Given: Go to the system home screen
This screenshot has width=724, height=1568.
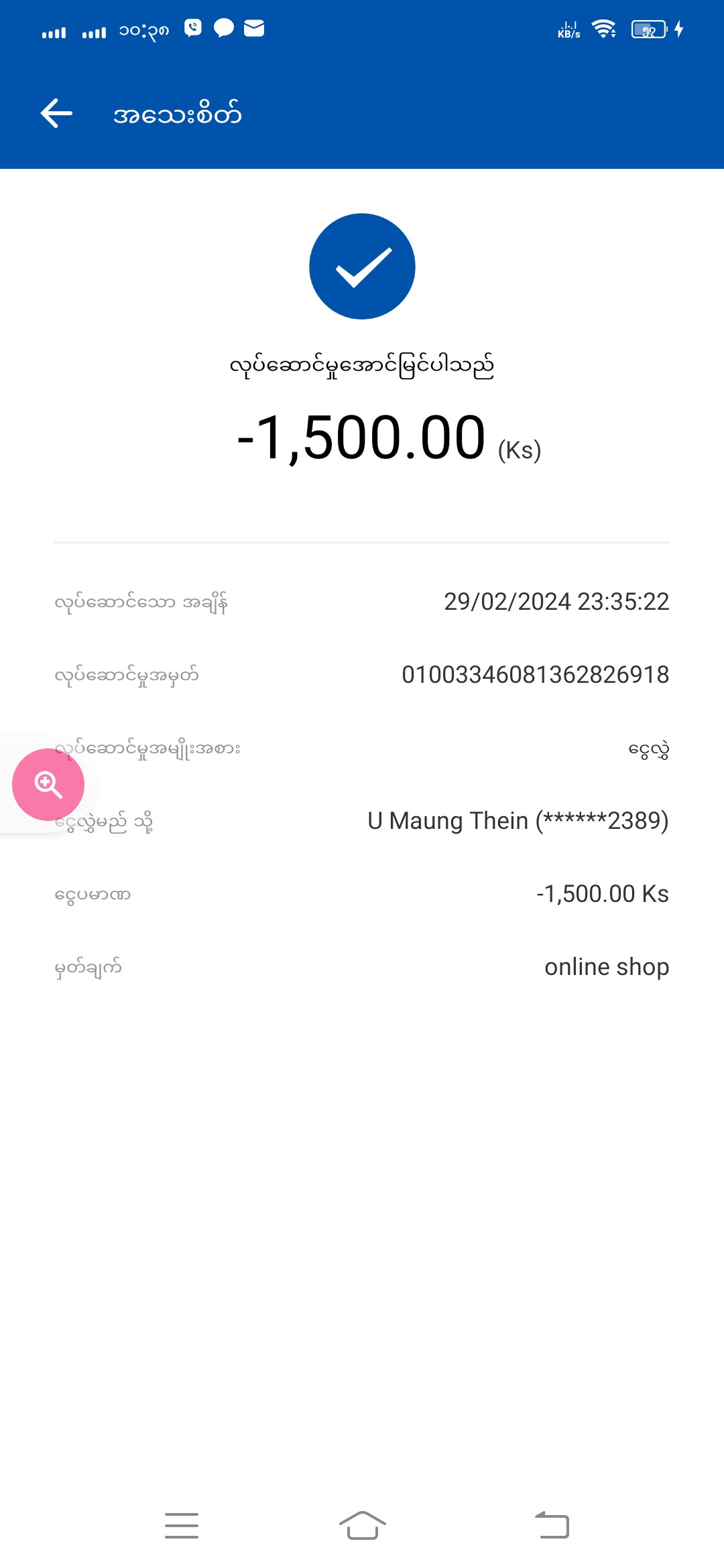Looking at the screenshot, I should 362,1526.
